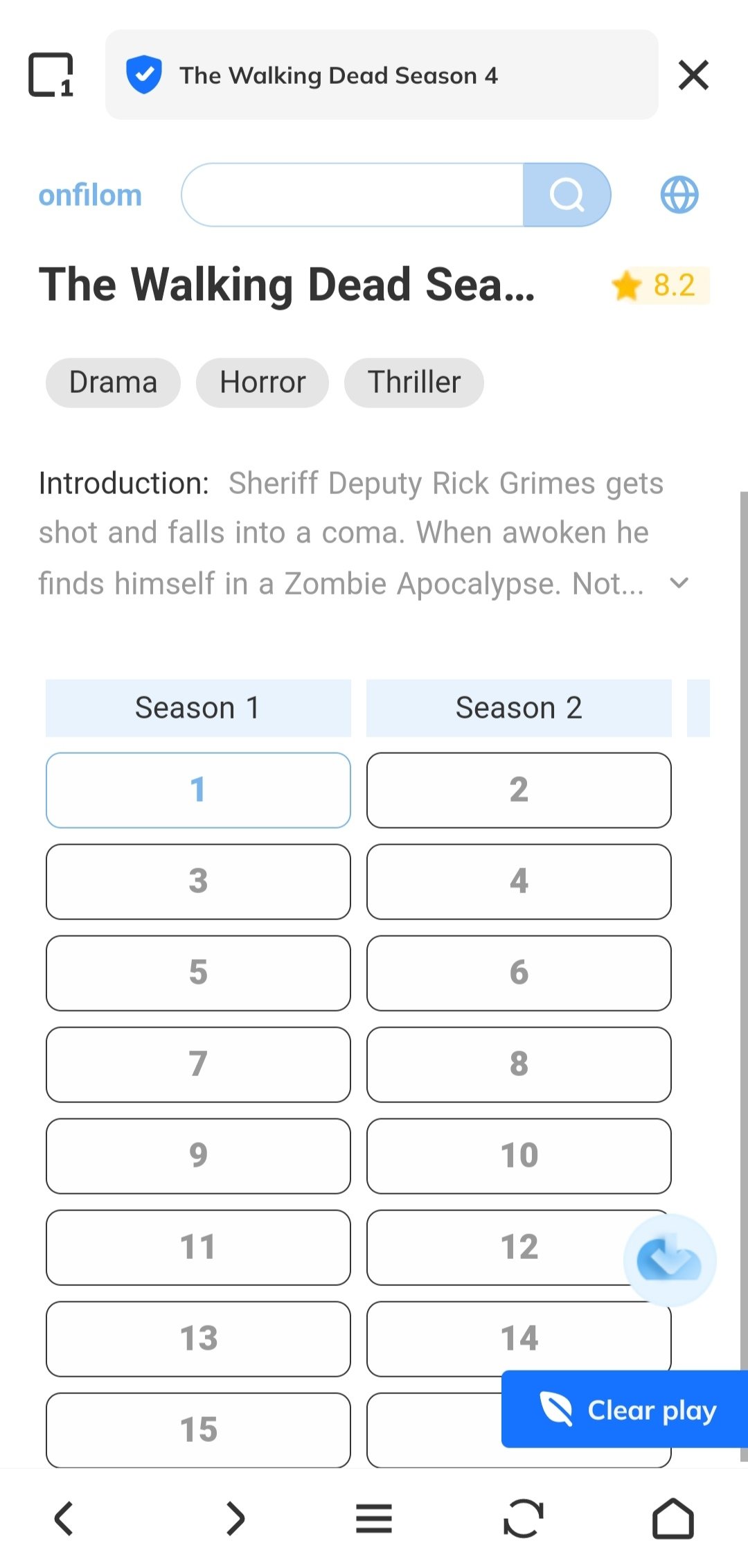Play episode 1

(x=198, y=790)
